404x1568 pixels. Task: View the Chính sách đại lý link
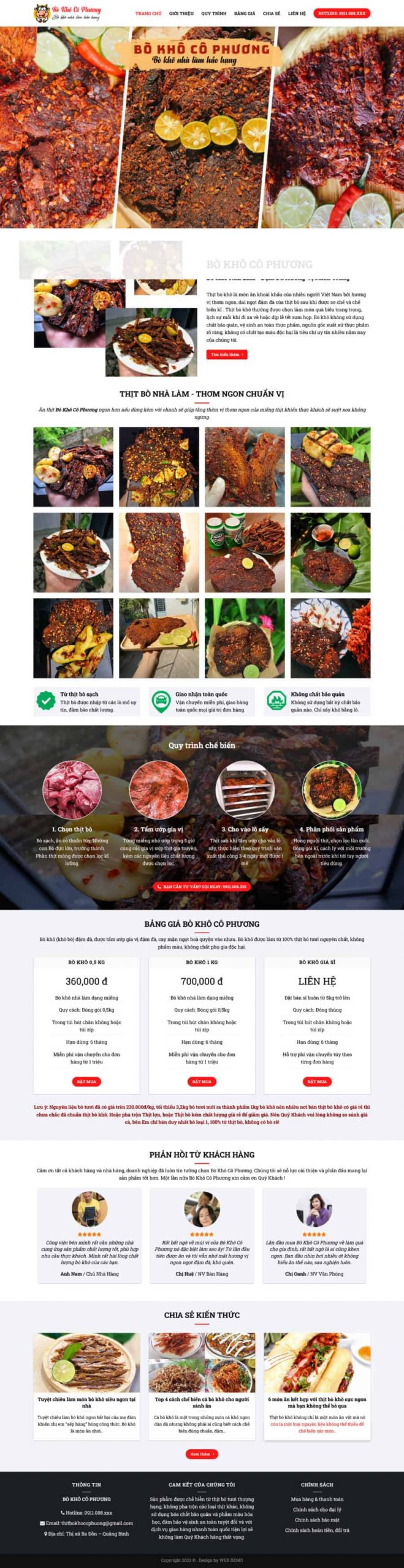[317, 1510]
